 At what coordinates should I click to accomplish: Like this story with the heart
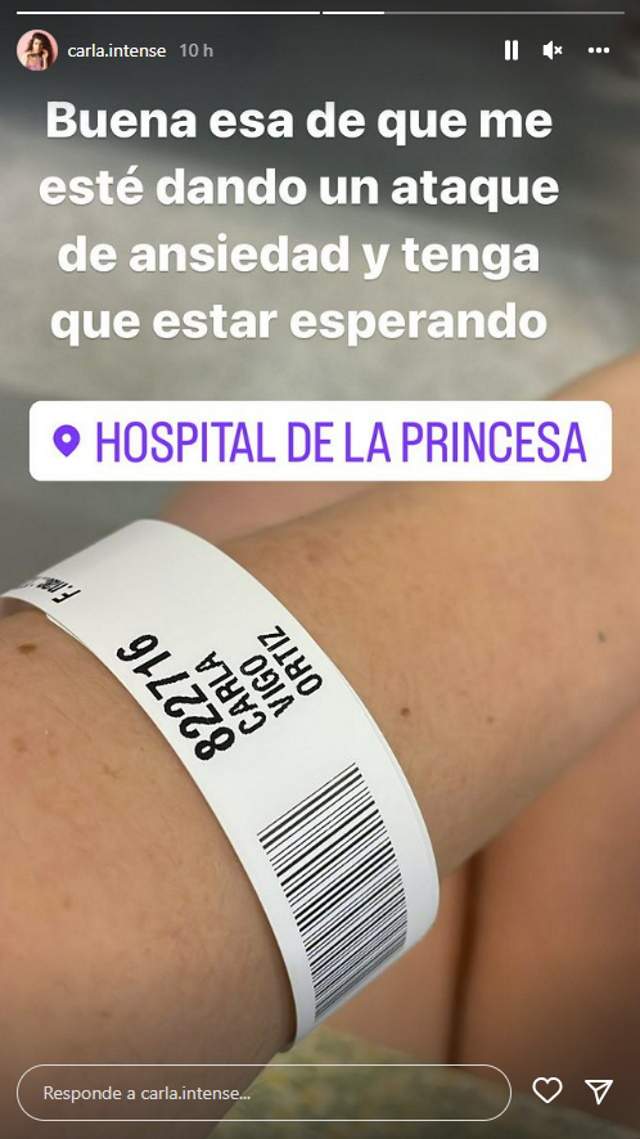(x=547, y=1091)
